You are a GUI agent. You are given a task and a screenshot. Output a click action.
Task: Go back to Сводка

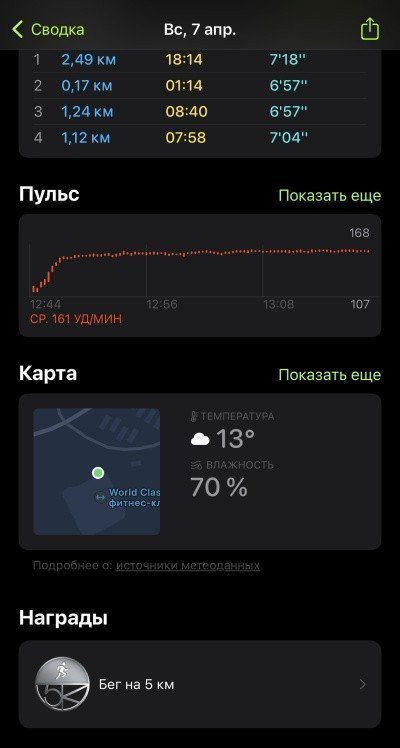click(x=48, y=30)
